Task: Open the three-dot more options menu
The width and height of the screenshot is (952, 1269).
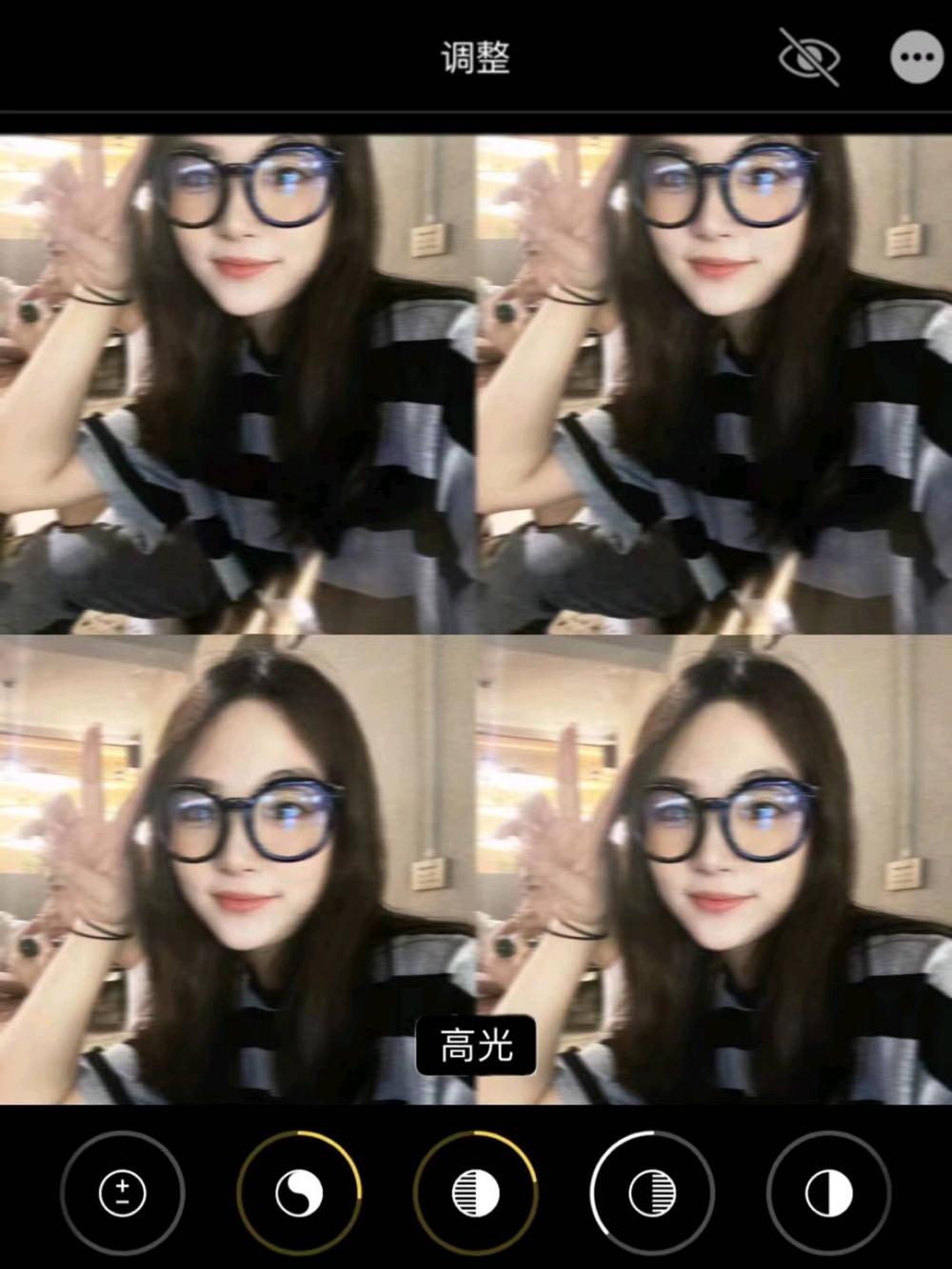Action: (x=916, y=57)
